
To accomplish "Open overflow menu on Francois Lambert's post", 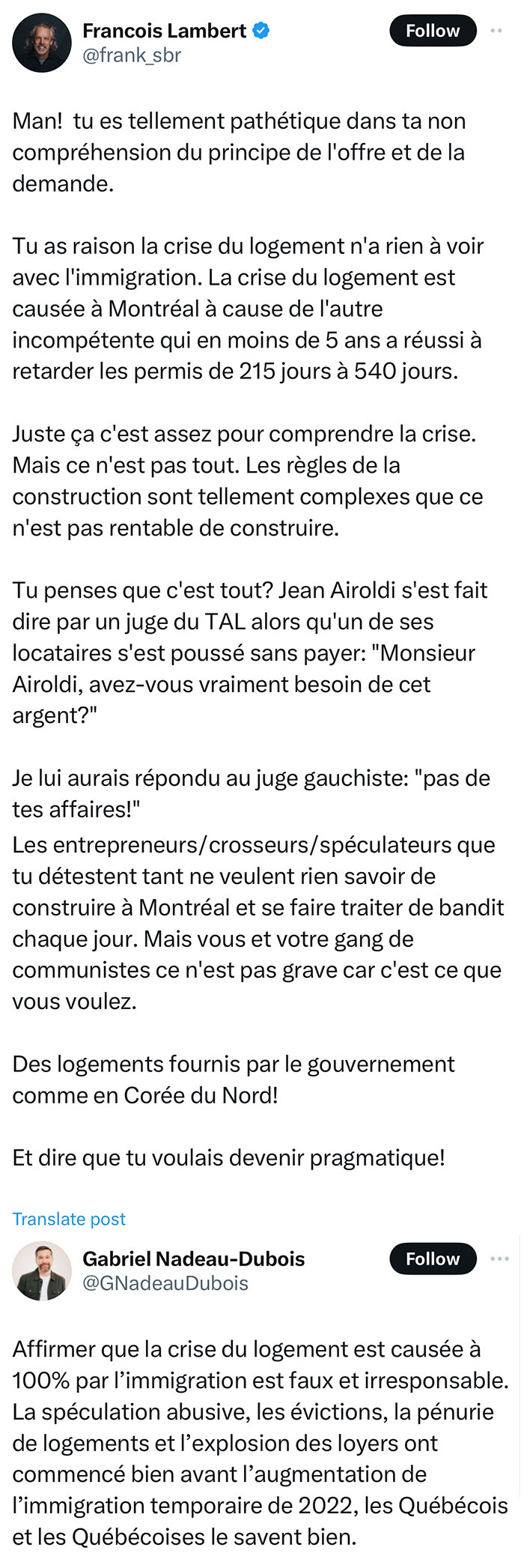I will [x=496, y=31].
